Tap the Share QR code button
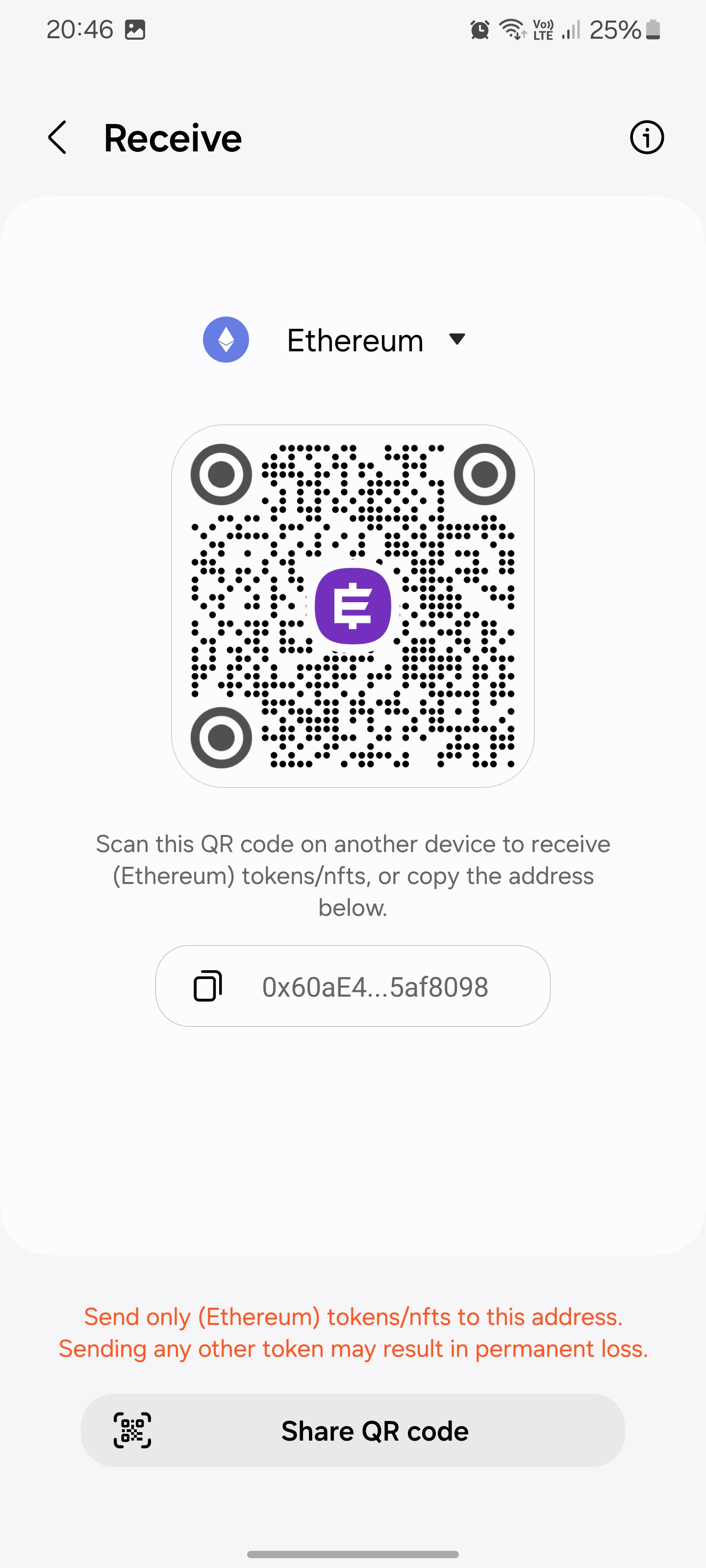The width and height of the screenshot is (706, 1568). [353, 1430]
